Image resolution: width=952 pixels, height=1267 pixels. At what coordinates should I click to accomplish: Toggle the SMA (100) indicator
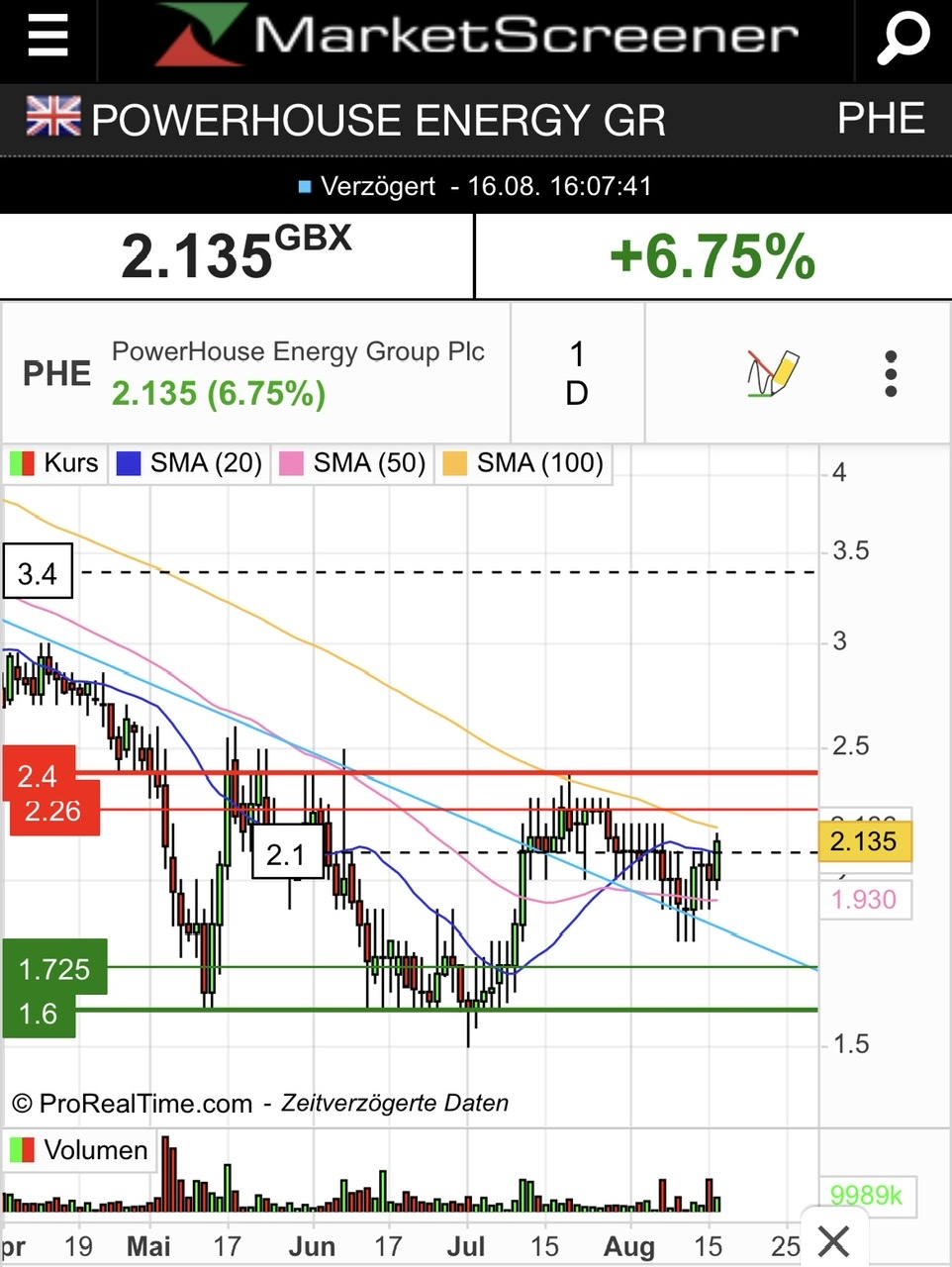click(523, 463)
